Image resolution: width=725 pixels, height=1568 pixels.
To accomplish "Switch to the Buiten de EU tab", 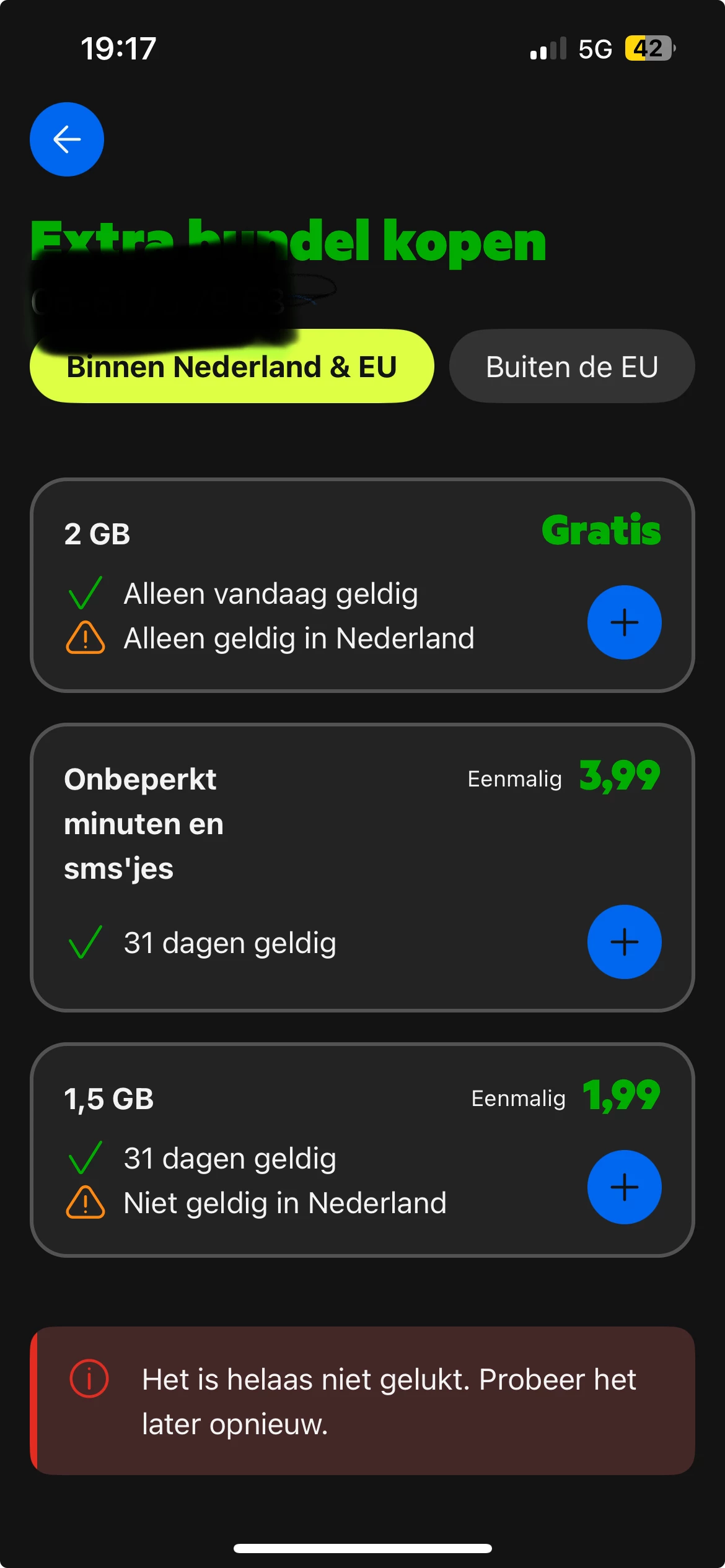I will (x=571, y=367).
